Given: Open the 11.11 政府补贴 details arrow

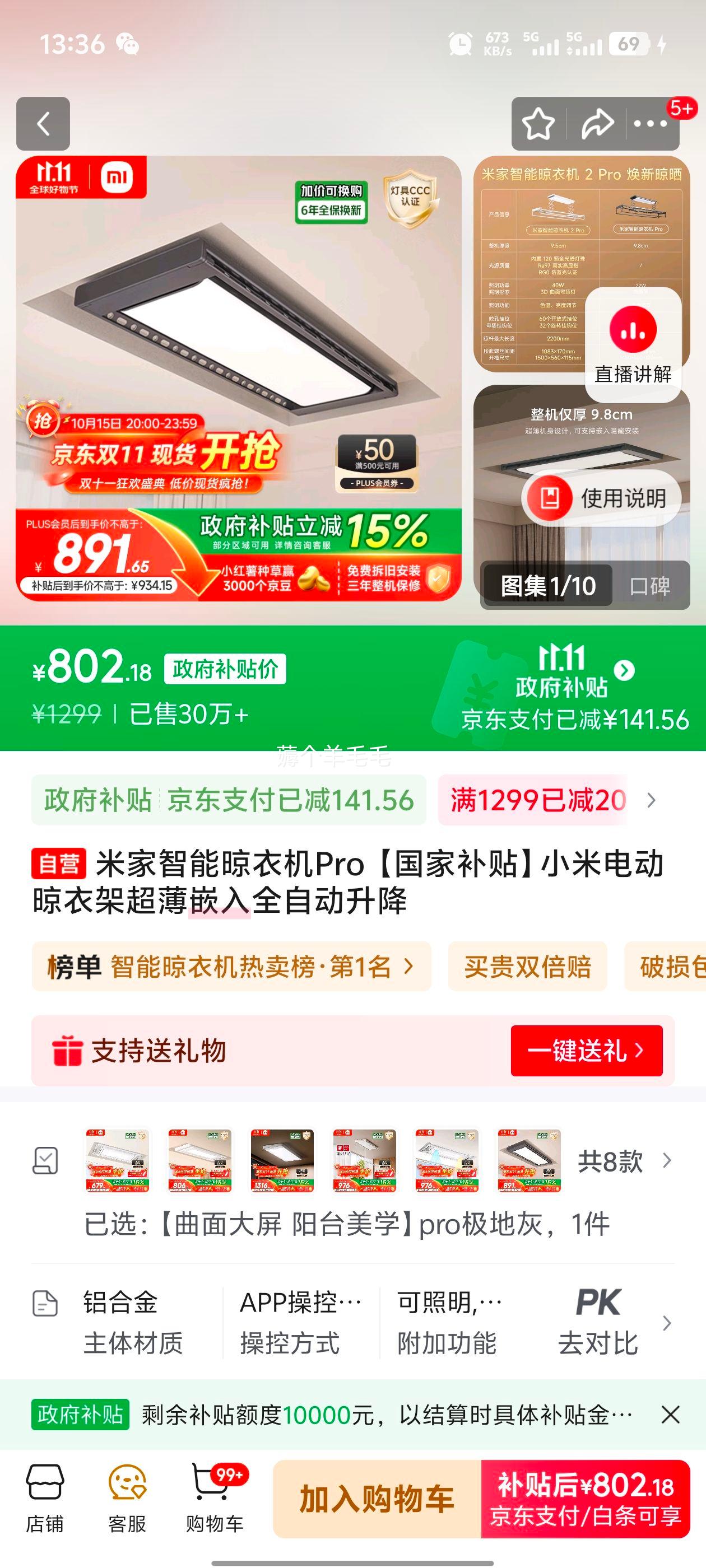Looking at the screenshot, I should 624,670.
